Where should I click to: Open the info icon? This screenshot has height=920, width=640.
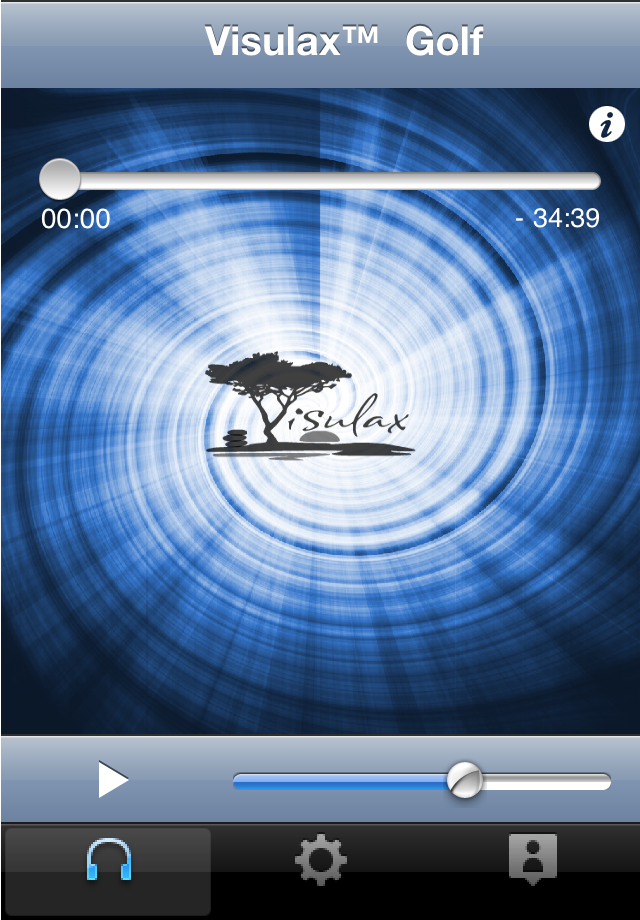604,125
